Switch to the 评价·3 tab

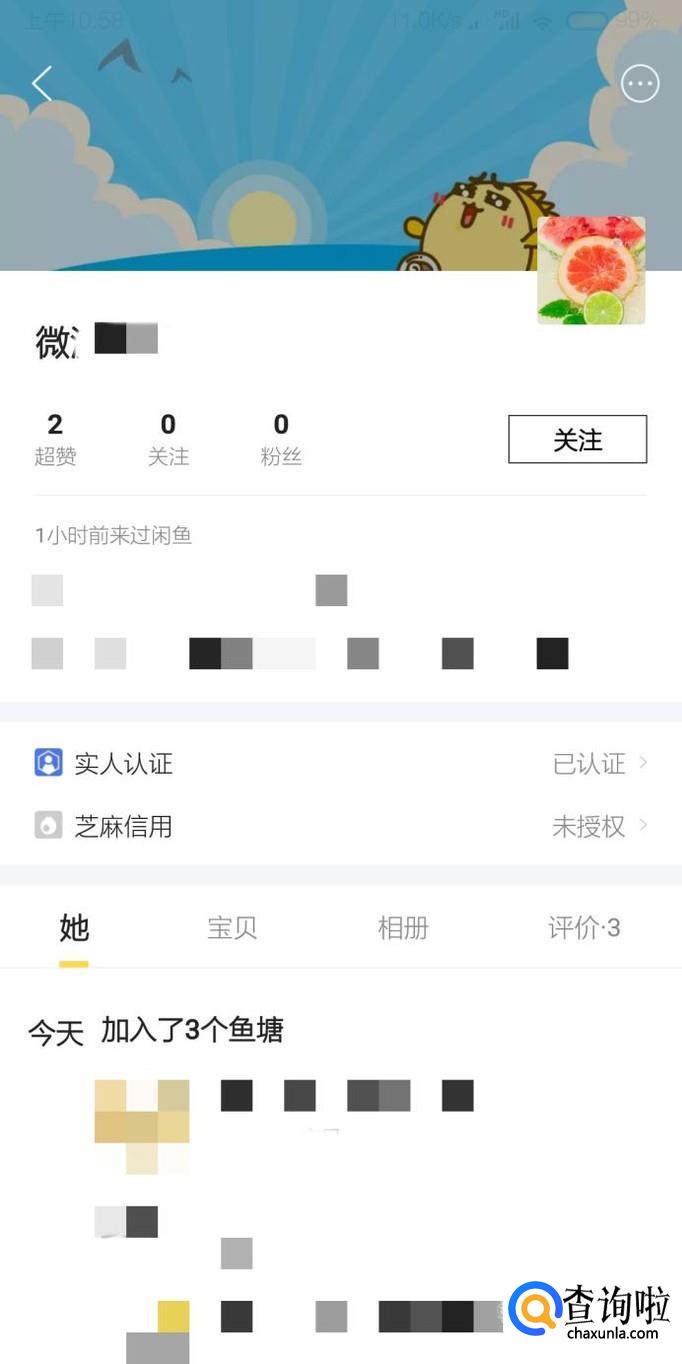[584, 928]
